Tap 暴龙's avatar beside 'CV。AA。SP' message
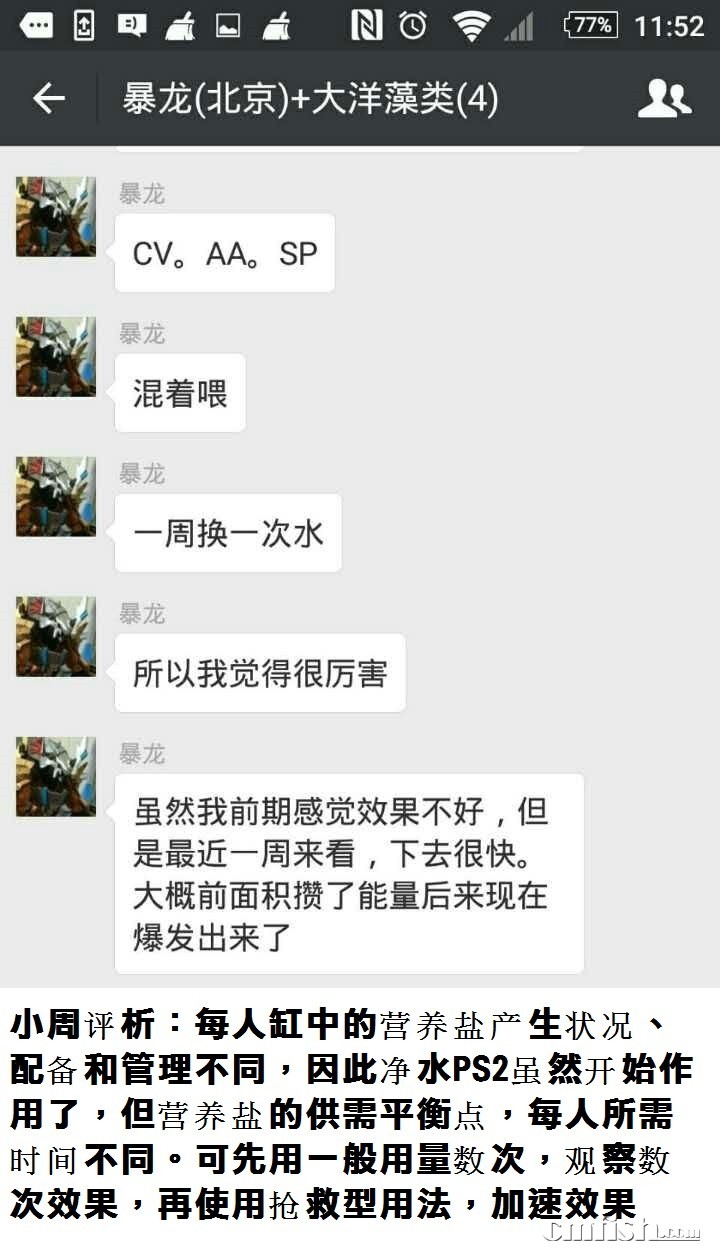 [56, 217]
